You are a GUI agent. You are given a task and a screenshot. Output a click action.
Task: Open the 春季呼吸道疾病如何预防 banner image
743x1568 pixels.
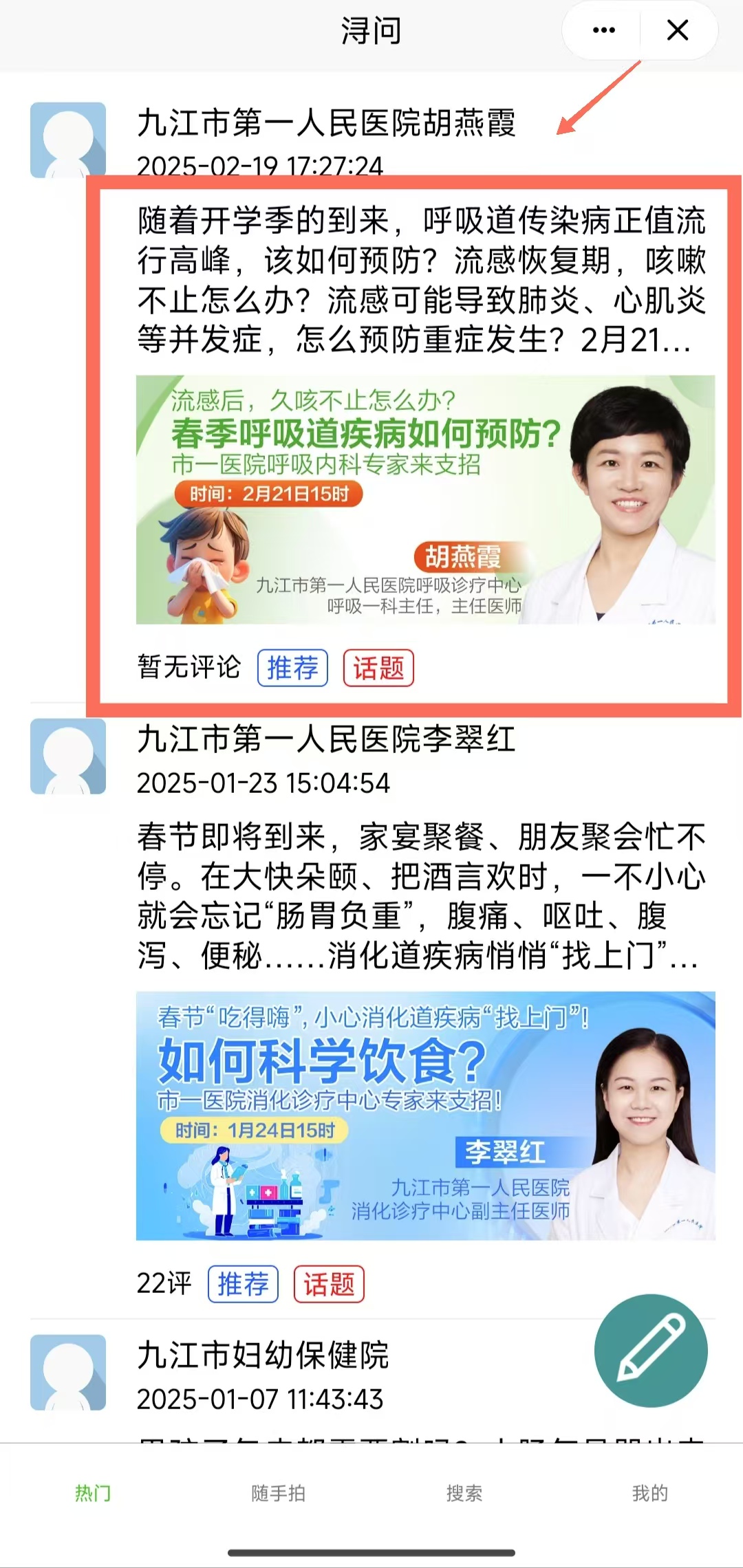tap(425, 499)
